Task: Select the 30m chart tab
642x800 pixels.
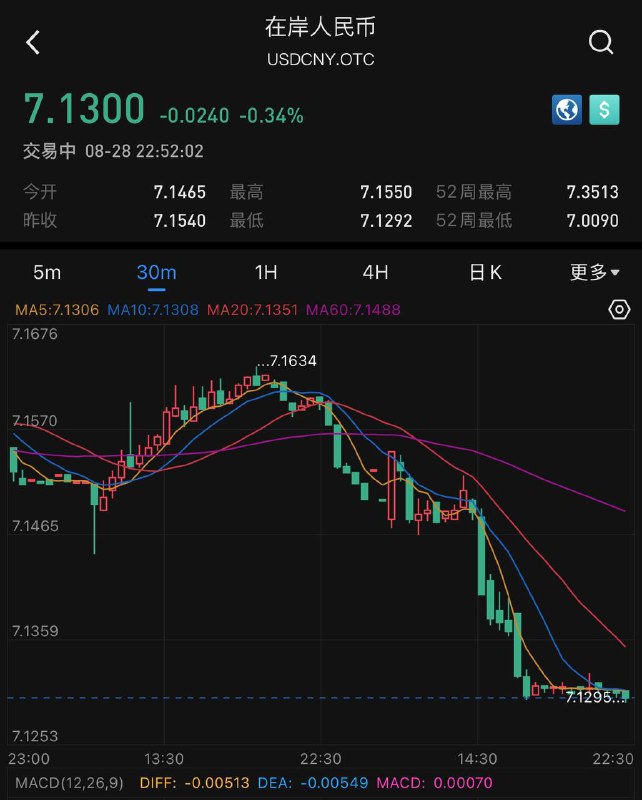Action: tap(156, 272)
